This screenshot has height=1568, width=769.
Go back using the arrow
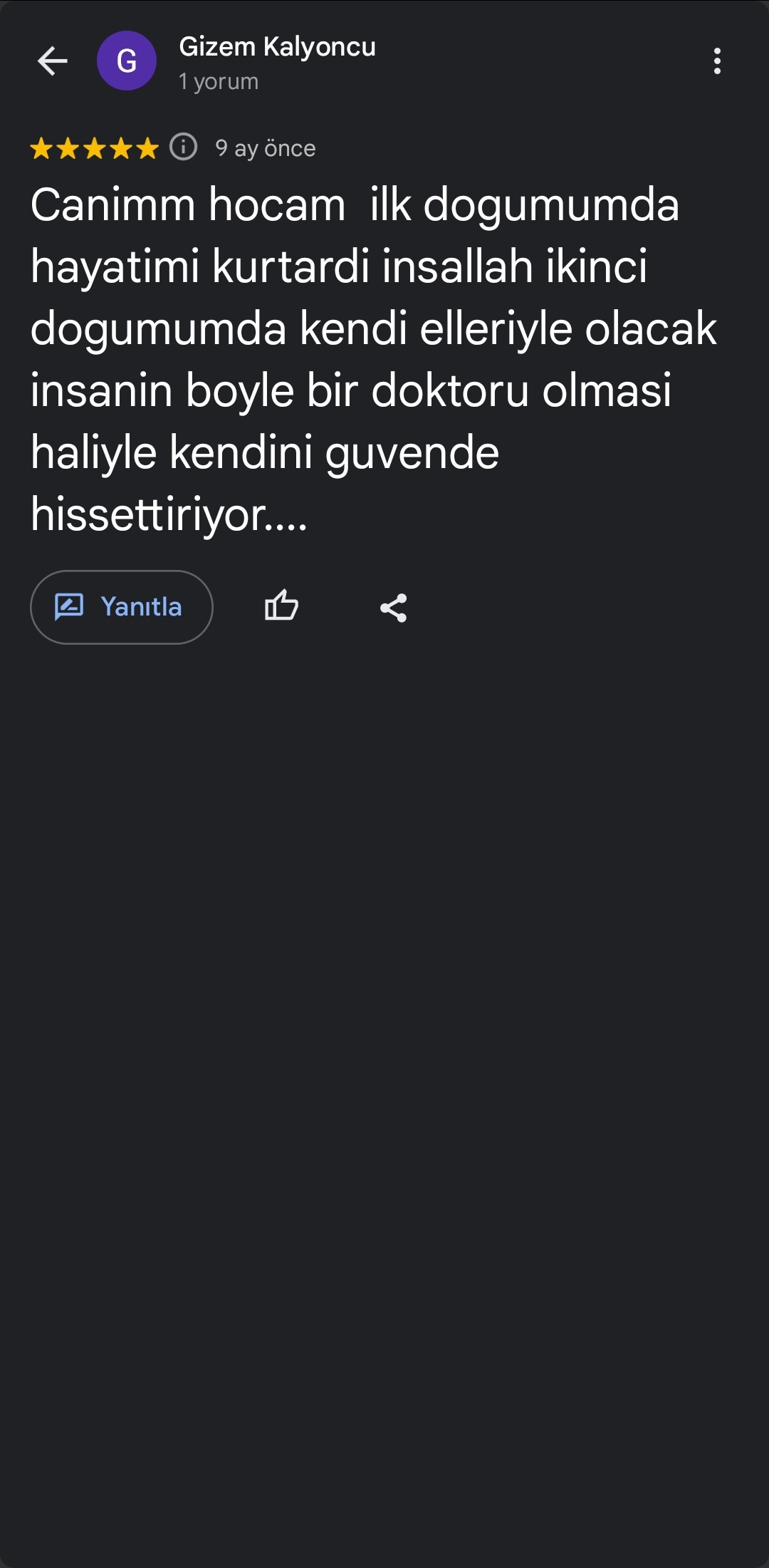(x=53, y=61)
